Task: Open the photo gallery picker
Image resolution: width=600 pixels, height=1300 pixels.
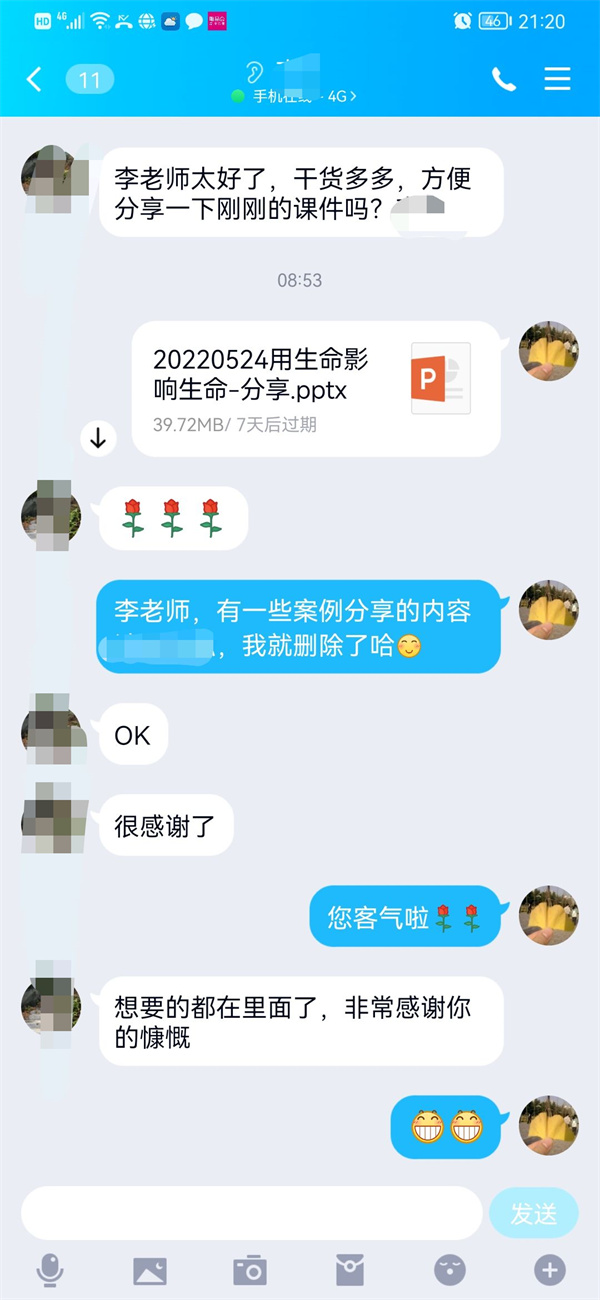Action: click(150, 1270)
